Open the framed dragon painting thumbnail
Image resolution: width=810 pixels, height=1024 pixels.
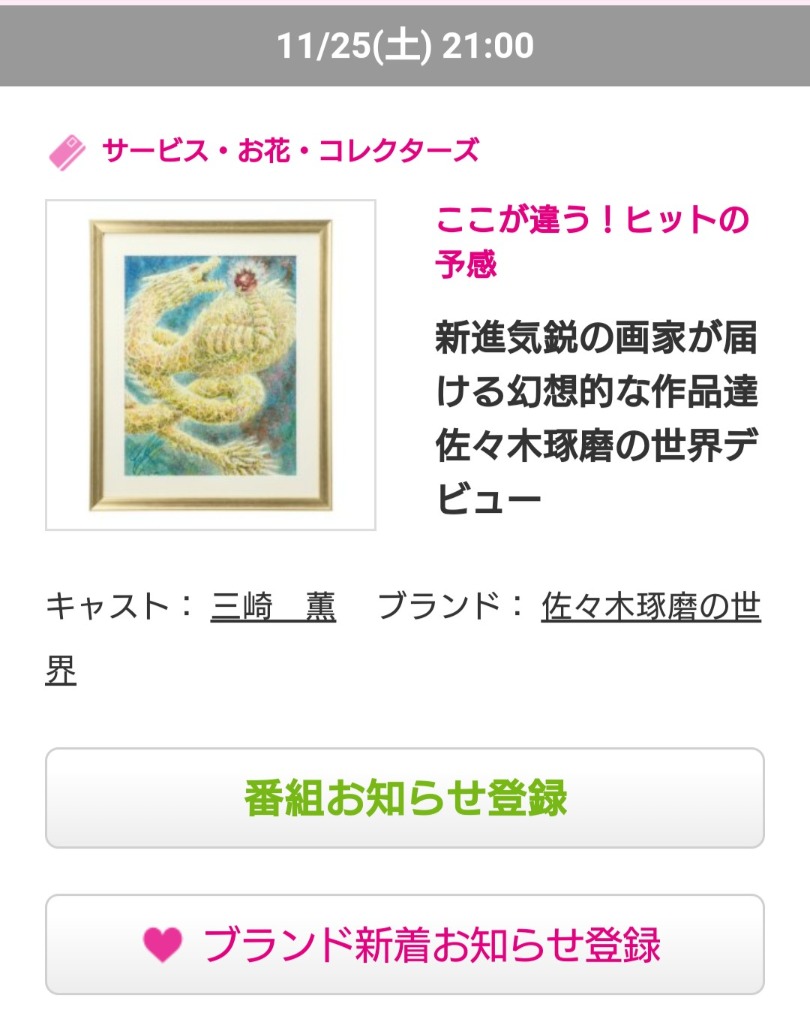coord(210,365)
